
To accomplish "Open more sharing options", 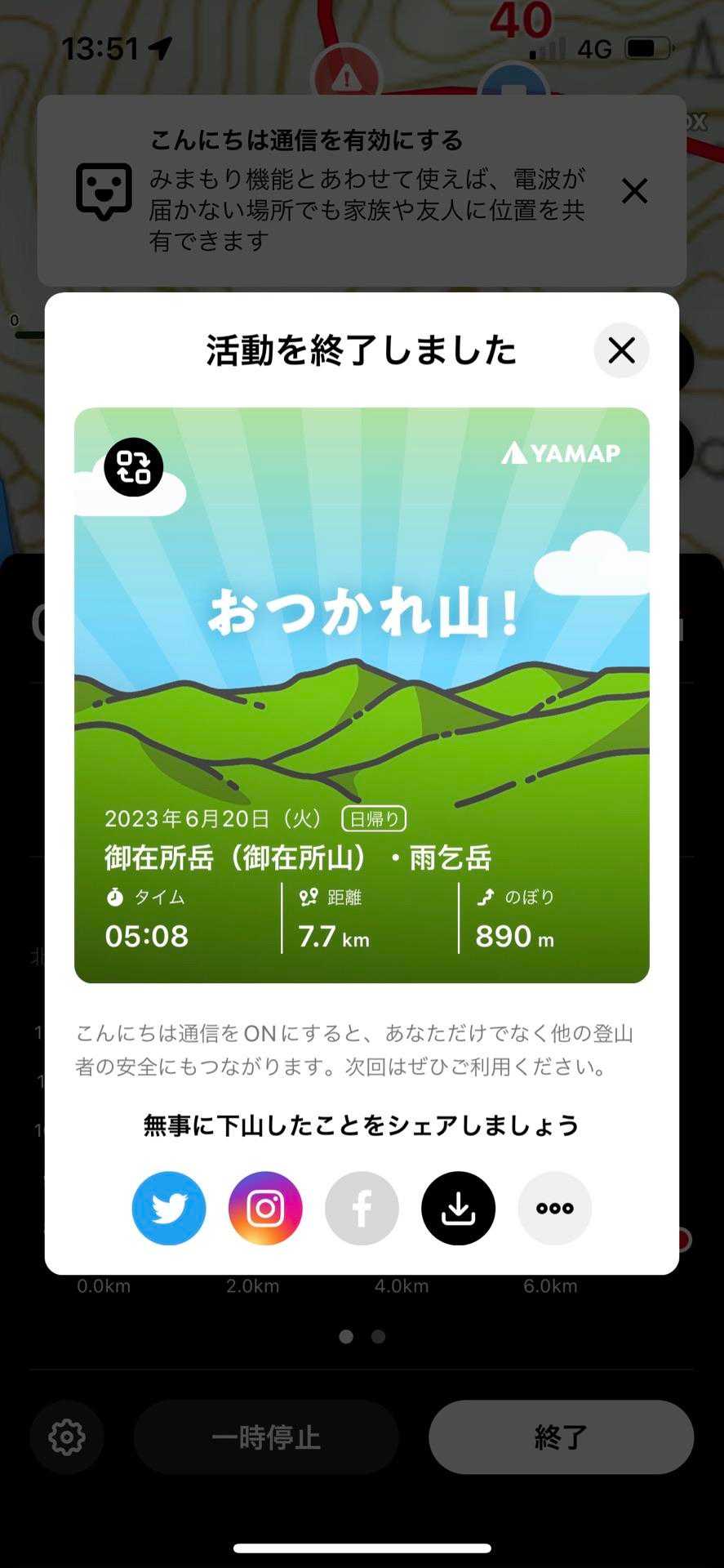I will 554,1208.
